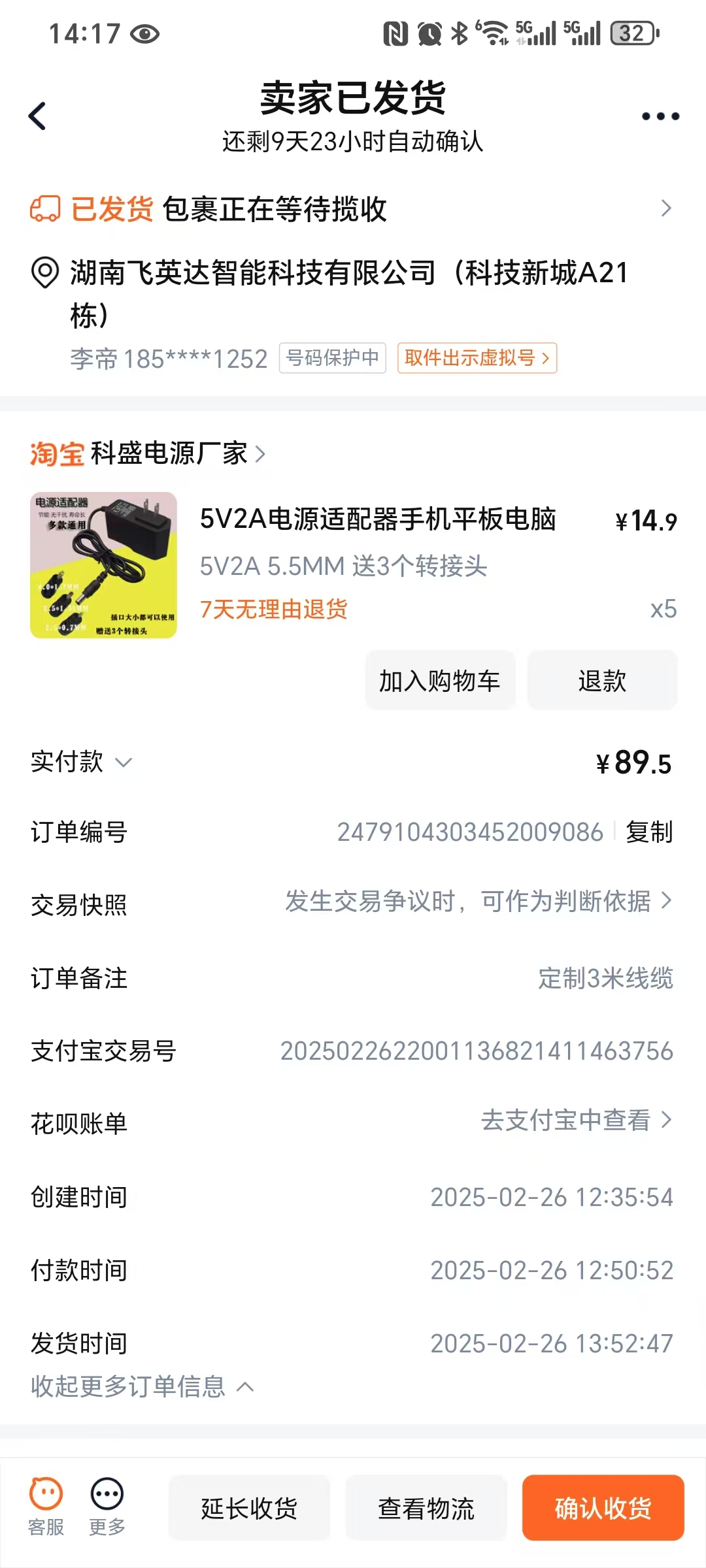This screenshot has width=706, height=1568.
Task: Tap 延长收货 to extend receipt time
Action: (249, 1508)
